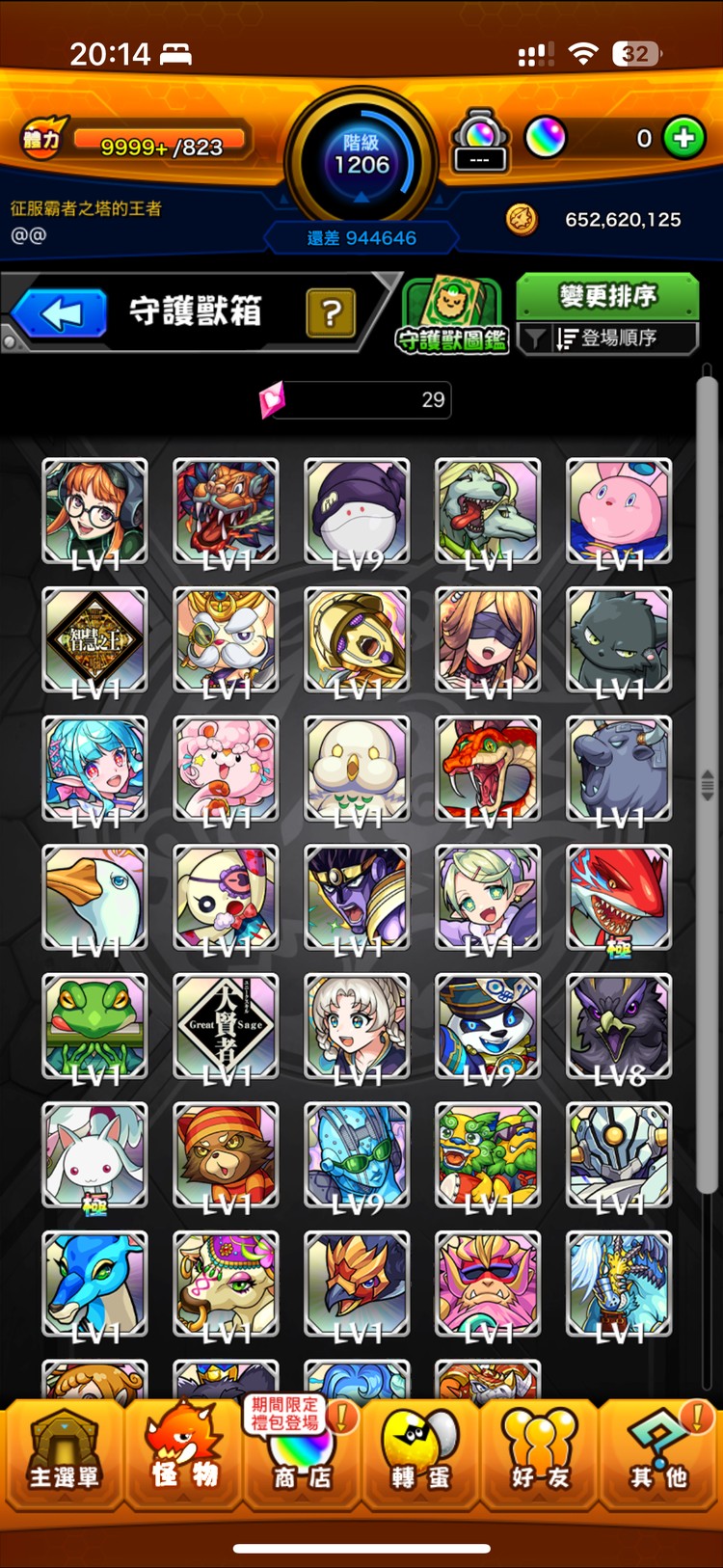
Task: Open the 其他 tab
Action: [659, 1456]
